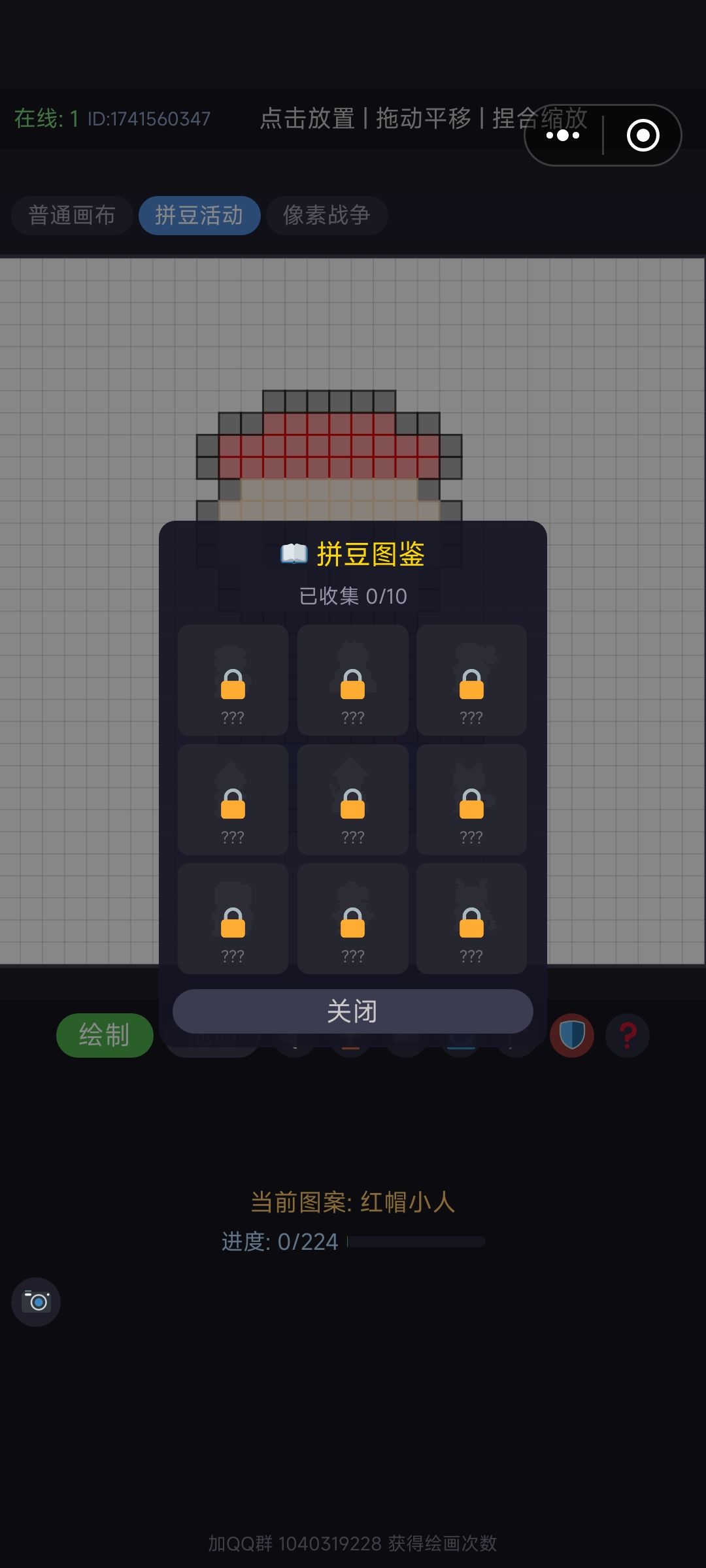The width and height of the screenshot is (706, 1568).
Task: Tap the ID:1741560347 text at top-left
Action: click(148, 119)
